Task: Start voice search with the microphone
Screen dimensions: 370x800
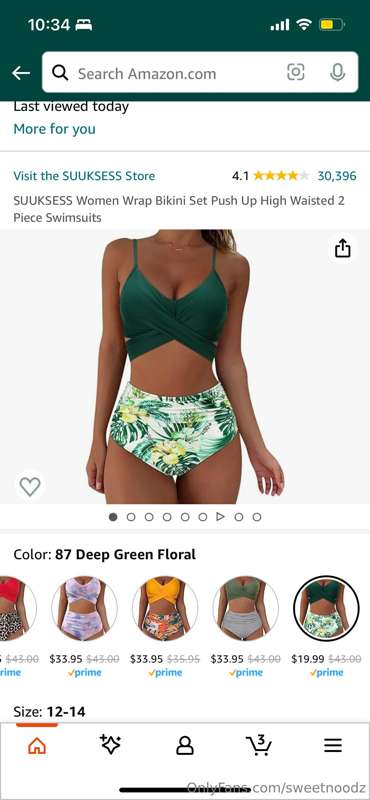Action: pyautogui.click(x=337, y=72)
